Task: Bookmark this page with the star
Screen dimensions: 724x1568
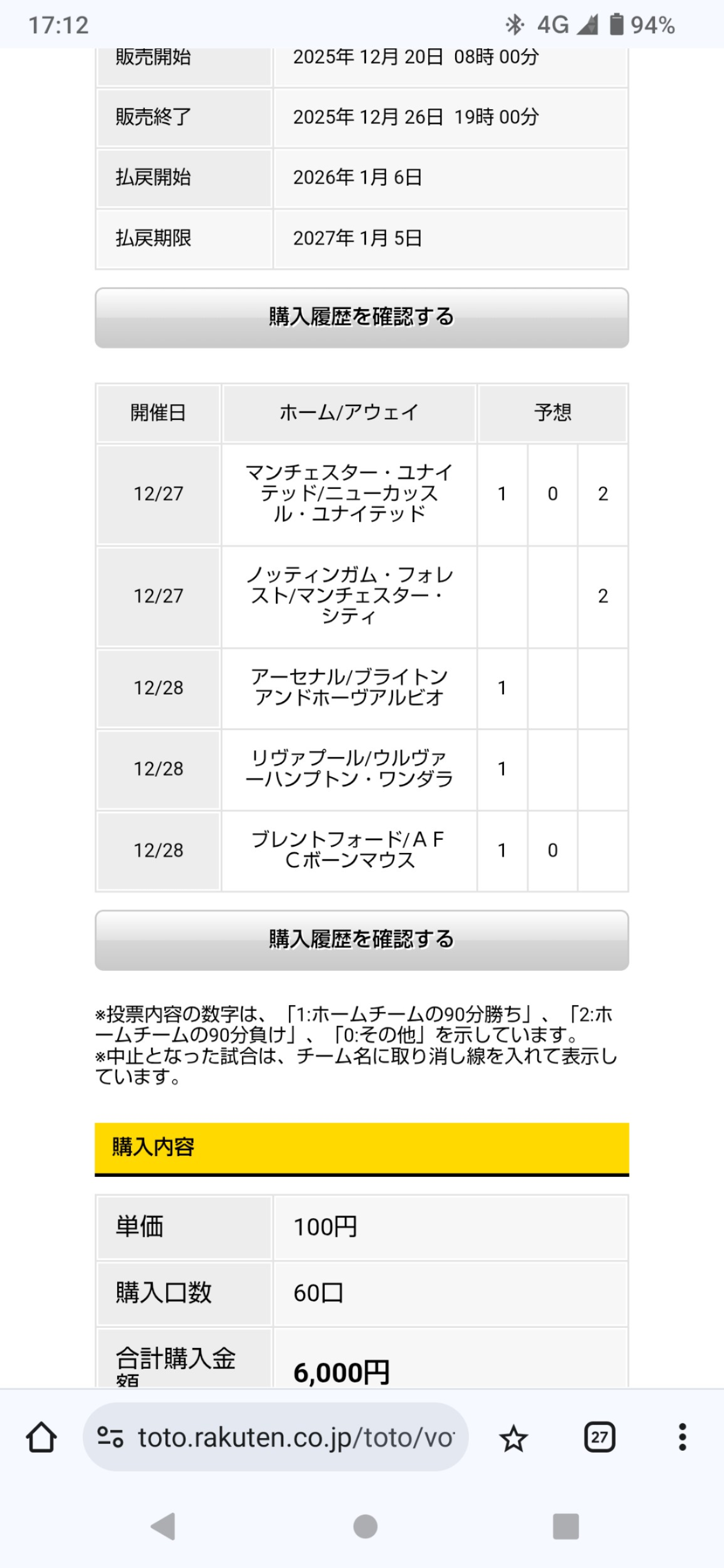Action: coord(513,1438)
